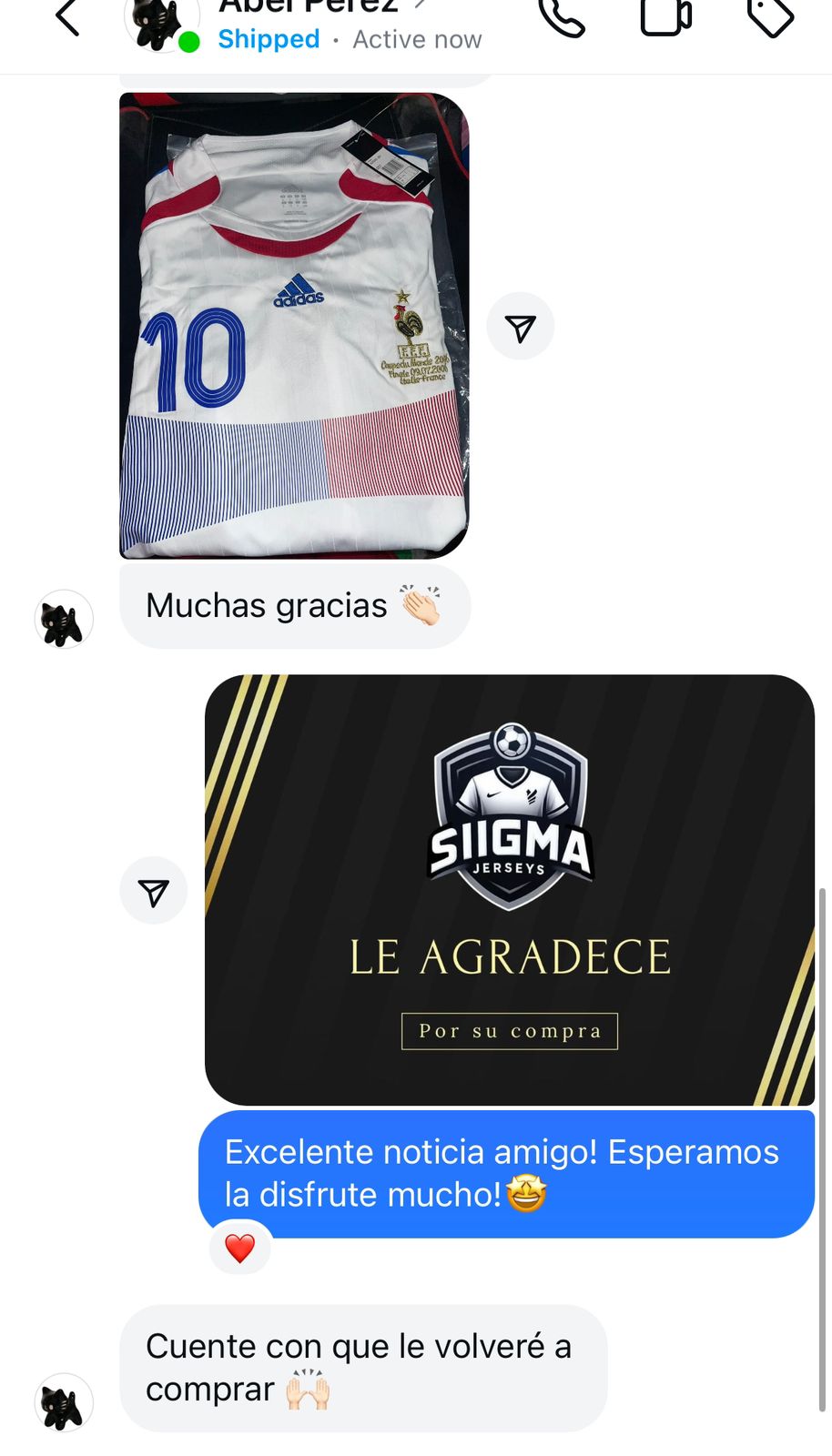Go back using the top-left arrow
Screen dimensions: 832x1456
(67, 18)
